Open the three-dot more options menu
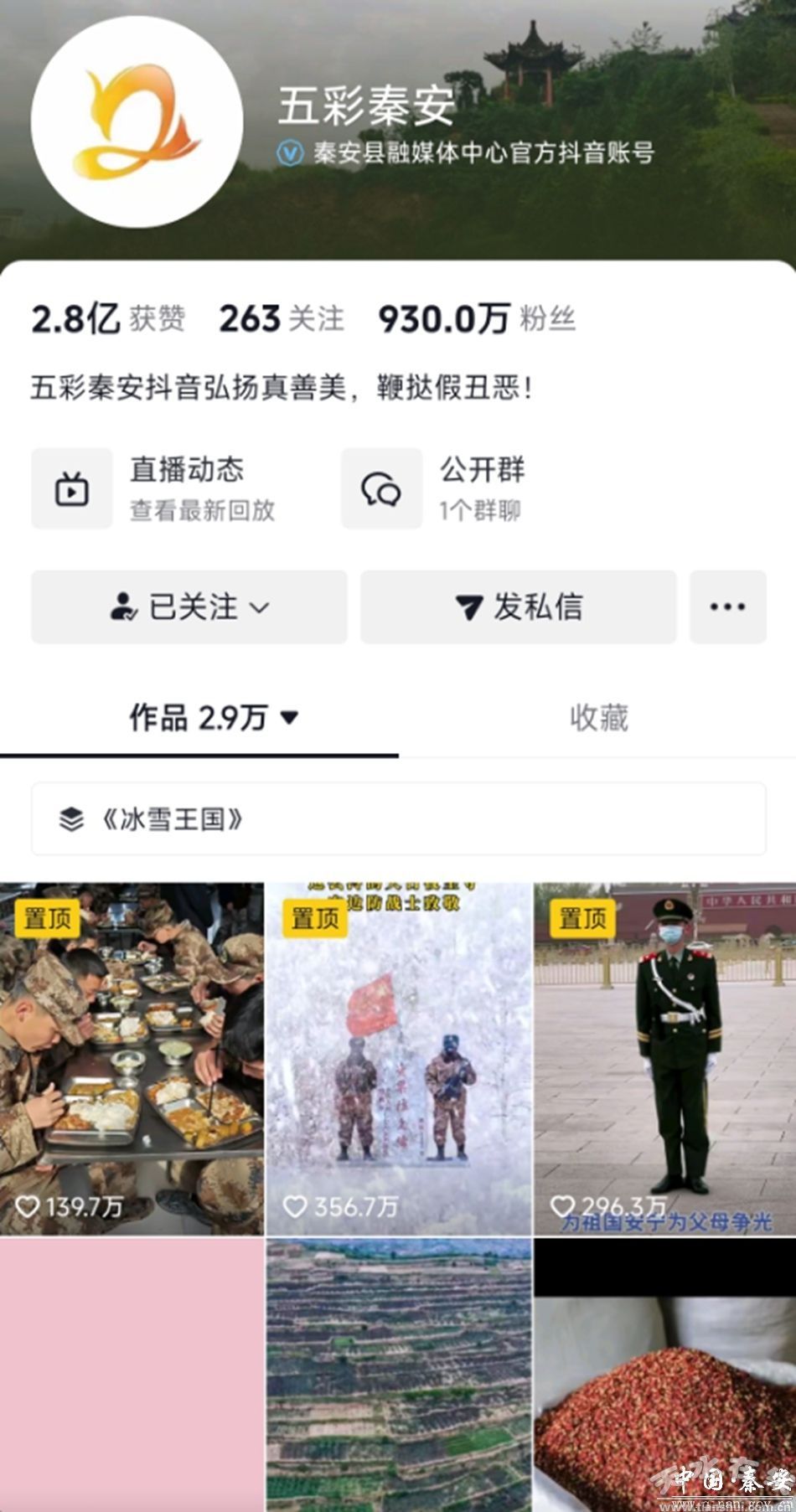 [727, 607]
